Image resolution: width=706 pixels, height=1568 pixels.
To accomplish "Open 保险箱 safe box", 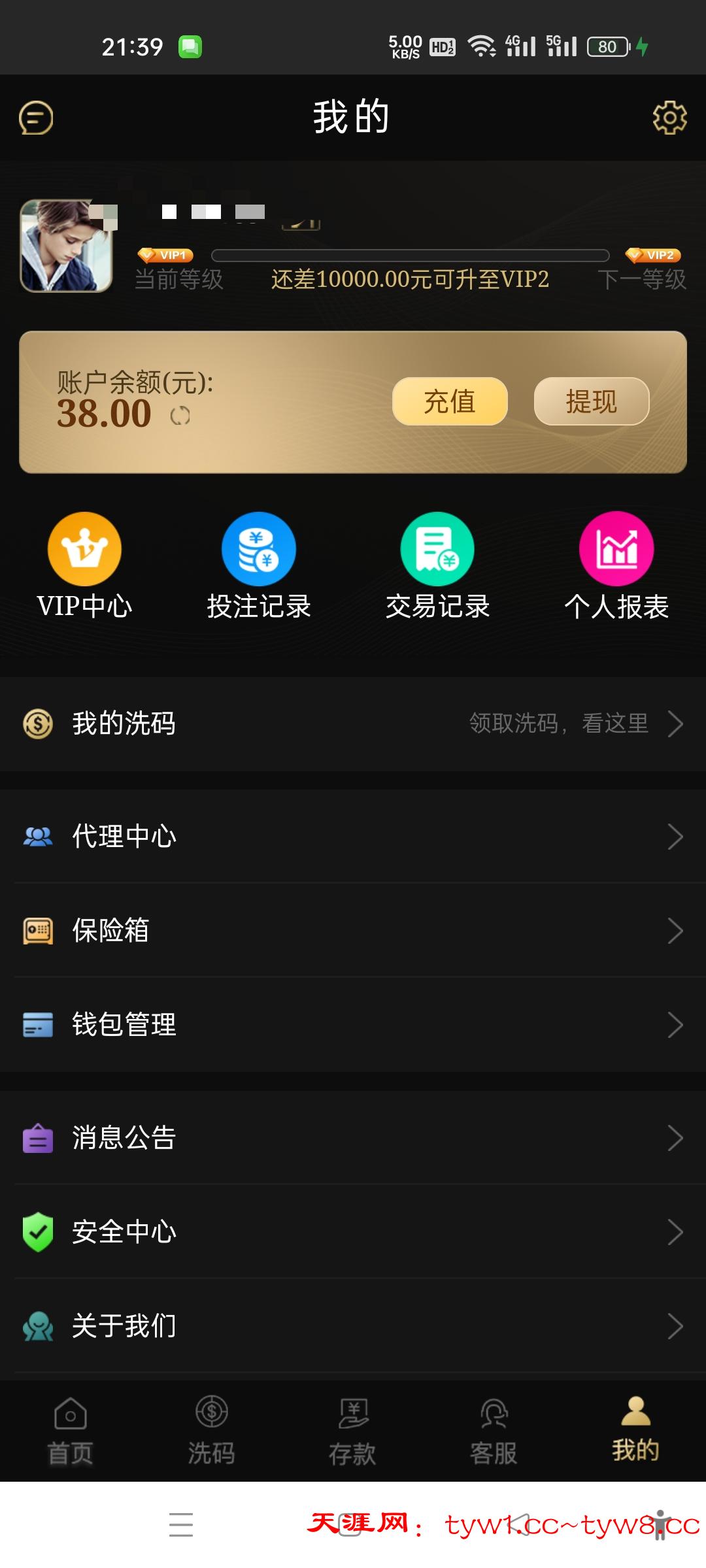I will pos(353,931).
